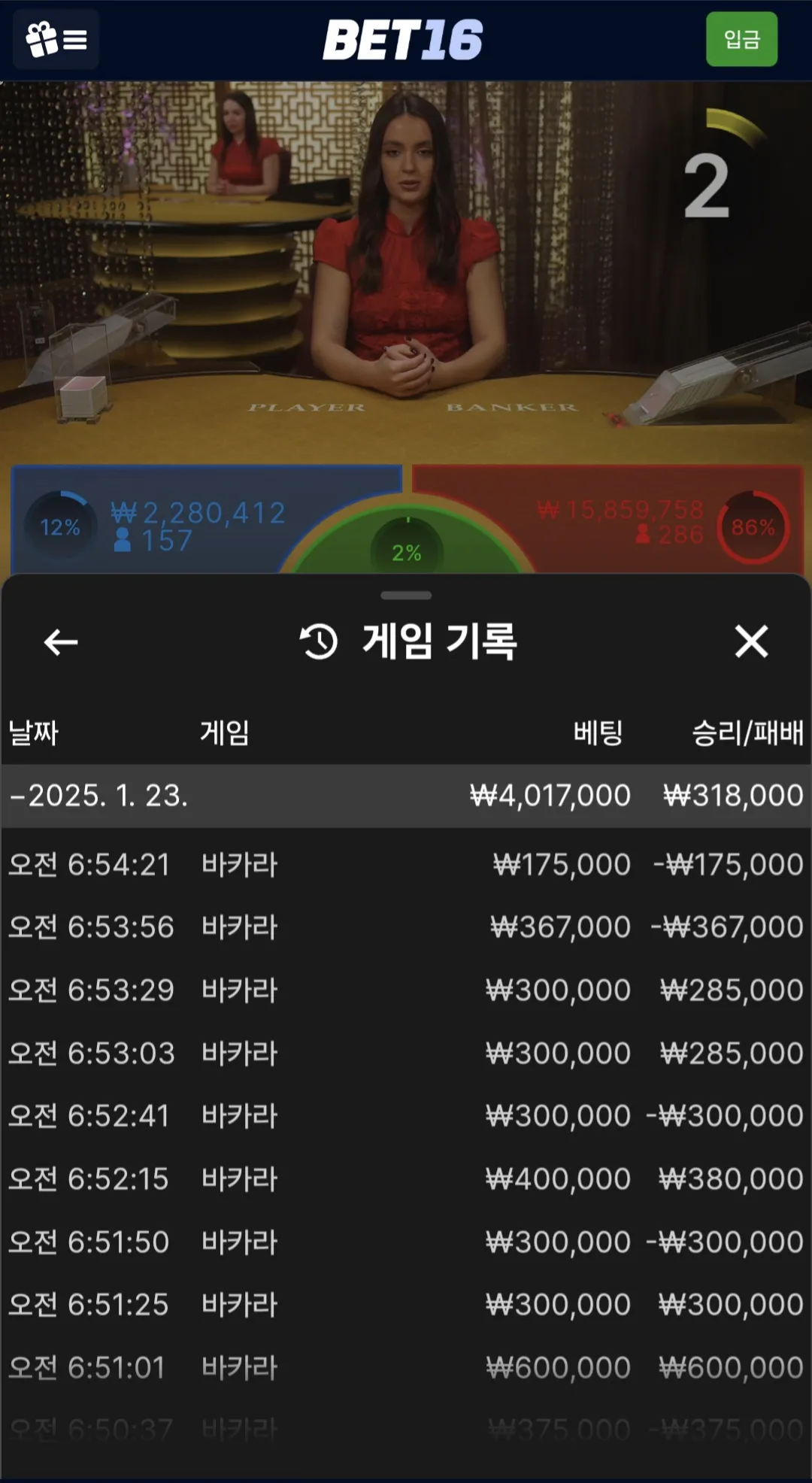Screen dimensions: 812x1483
Task: Tap the green 입금 deposit button
Action: [x=741, y=39]
